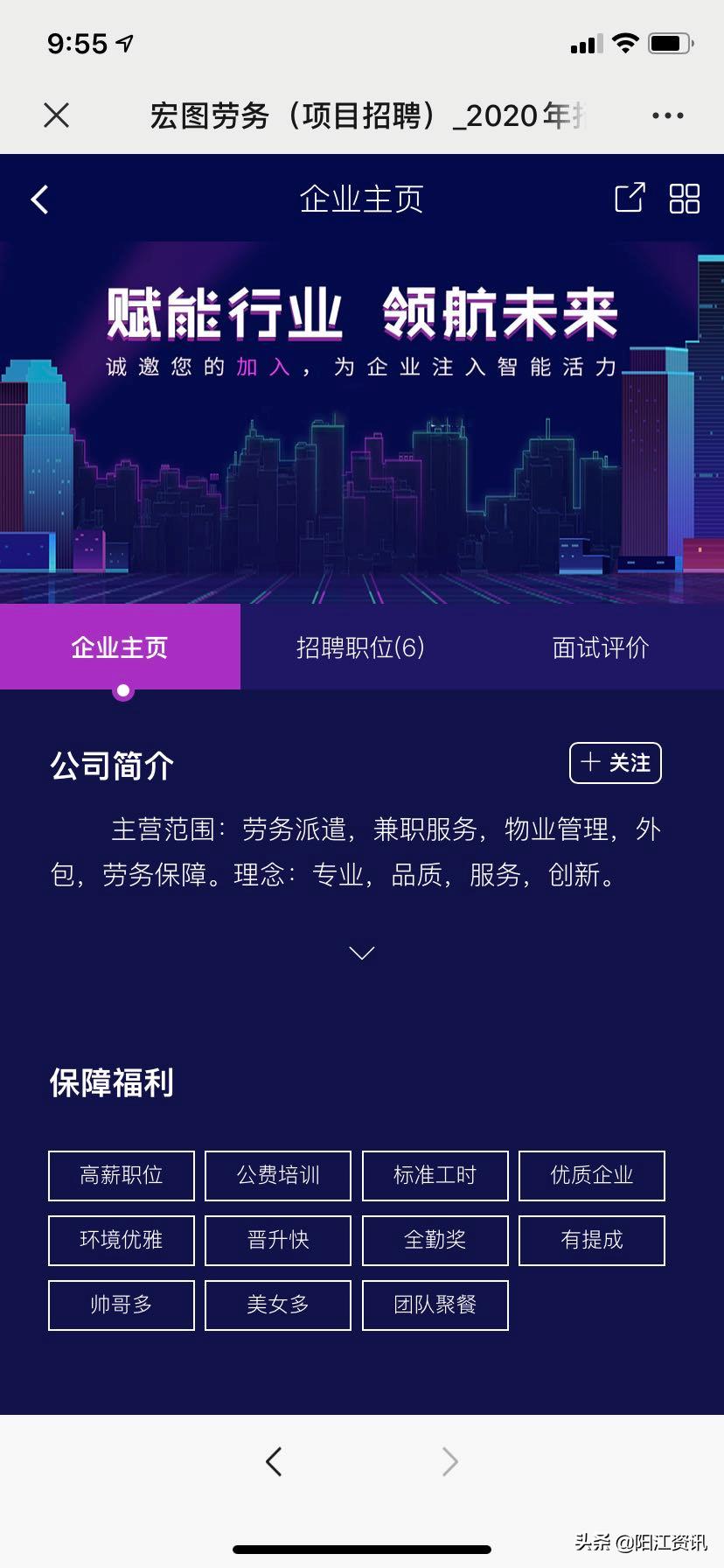Tap the left arrow at page bottom
Screen dimensions: 724x1568
275,1460
